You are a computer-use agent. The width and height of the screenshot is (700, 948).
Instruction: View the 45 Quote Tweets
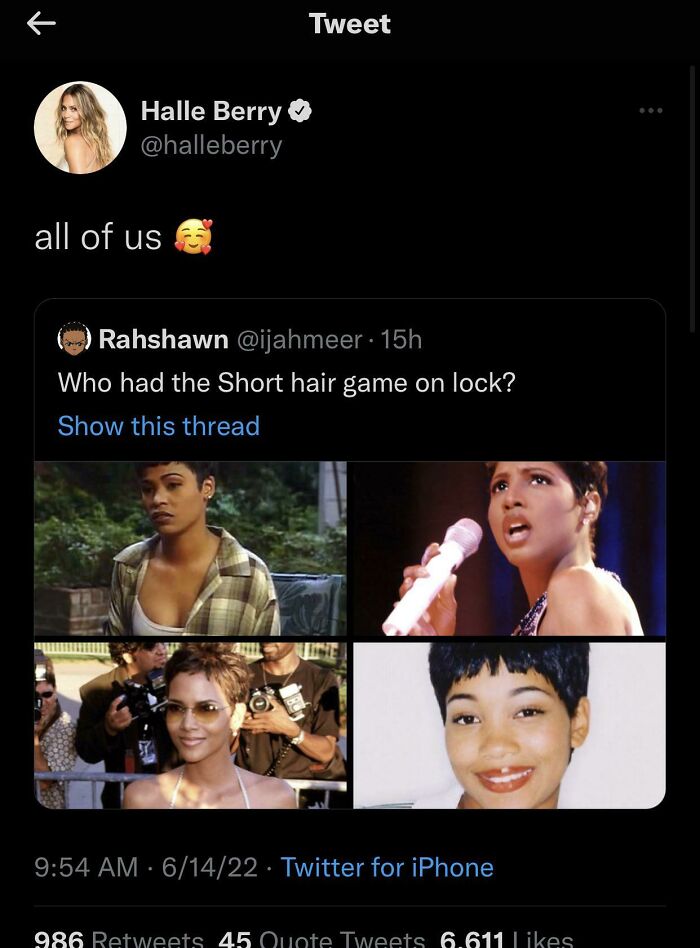(321, 938)
